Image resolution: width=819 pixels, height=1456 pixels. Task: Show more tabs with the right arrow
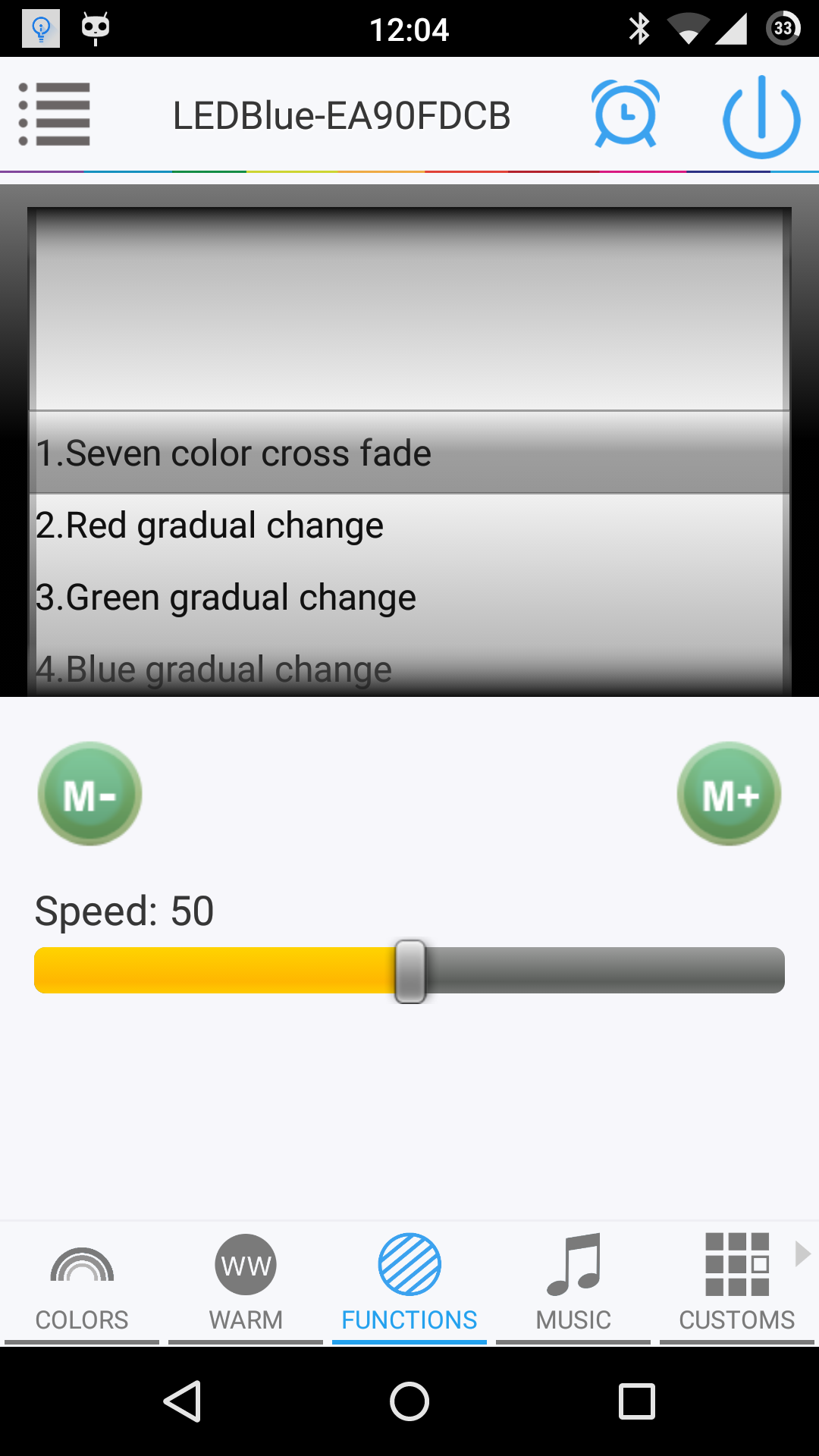[x=802, y=1254]
